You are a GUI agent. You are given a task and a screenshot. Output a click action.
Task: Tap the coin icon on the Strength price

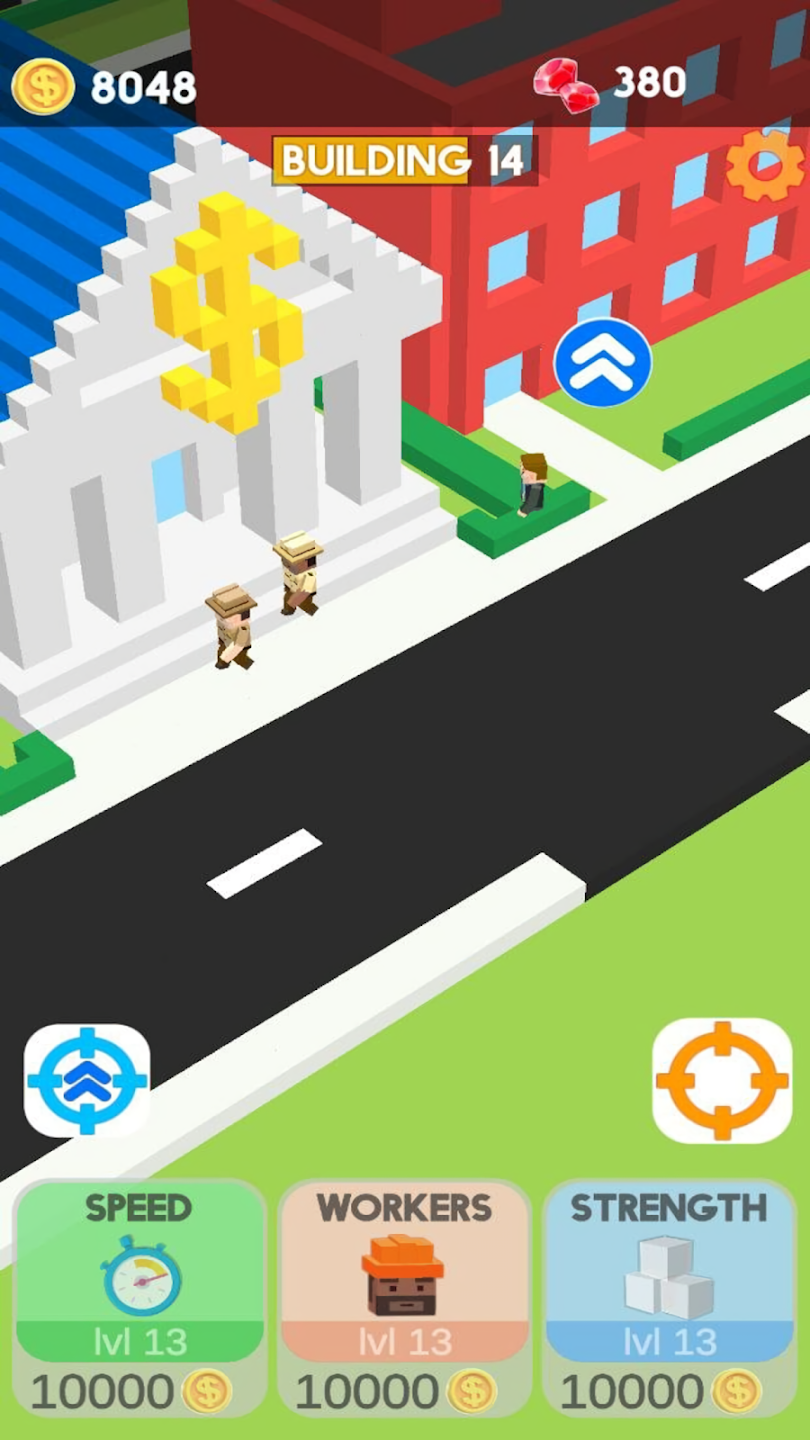pos(735,1390)
